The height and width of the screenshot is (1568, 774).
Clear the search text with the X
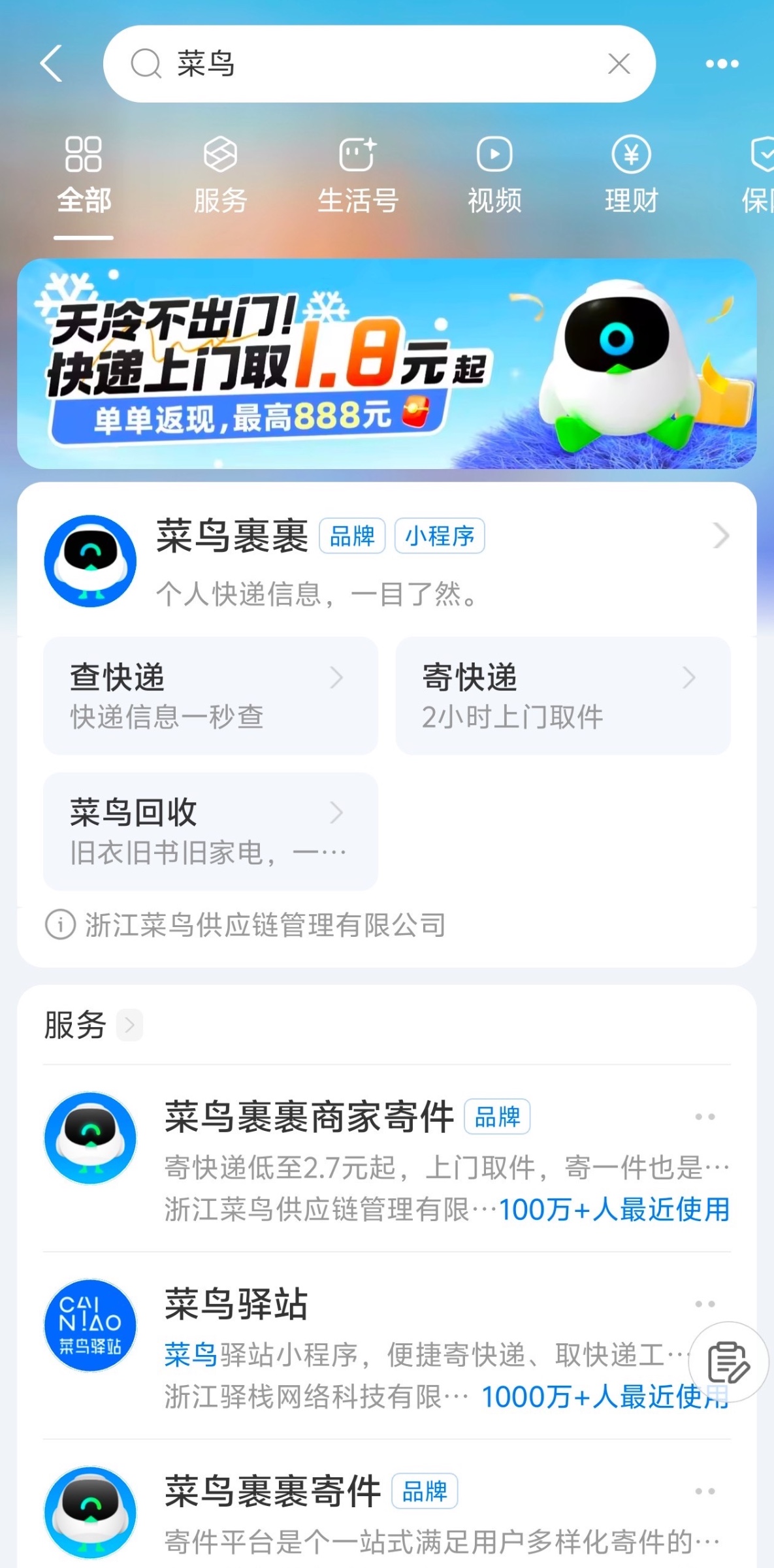point(619,64)
